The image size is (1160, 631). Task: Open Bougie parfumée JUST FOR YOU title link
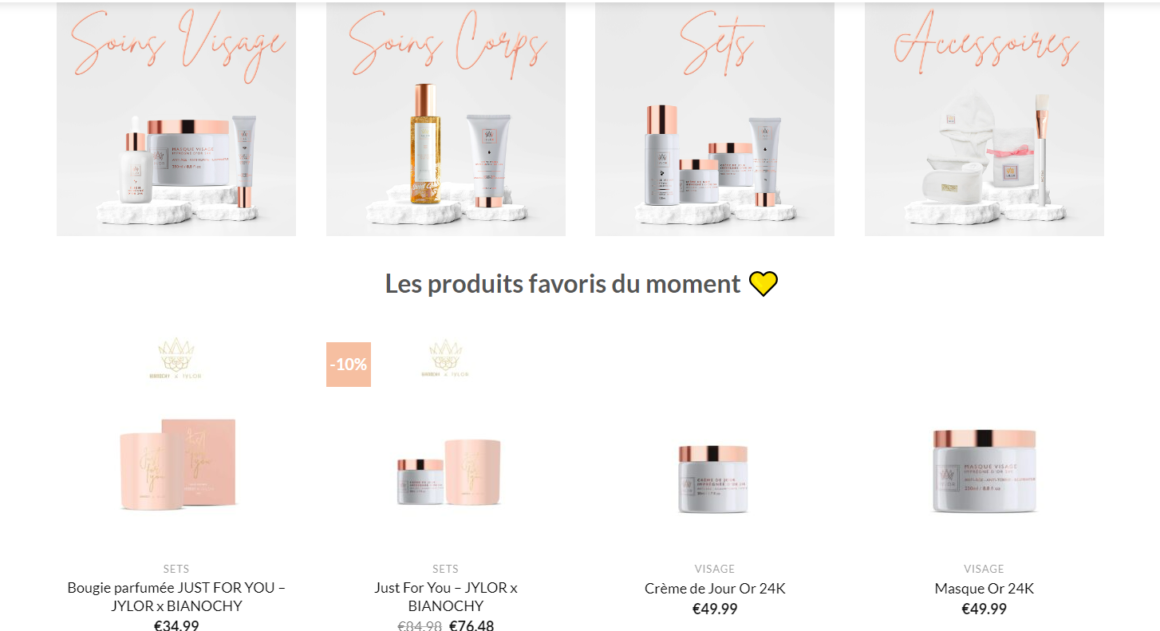click(x=176, y=597)
